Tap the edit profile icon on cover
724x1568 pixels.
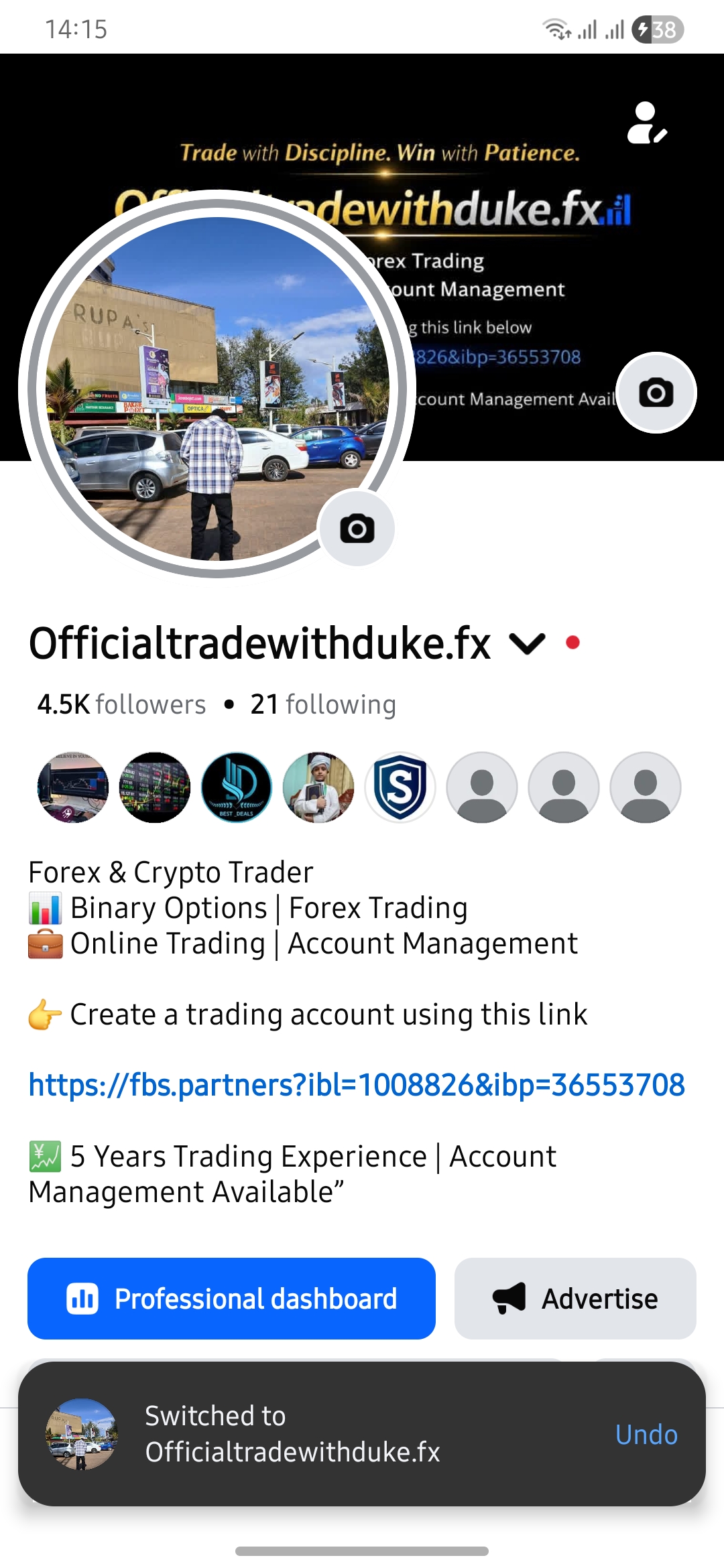click(647, 123)
